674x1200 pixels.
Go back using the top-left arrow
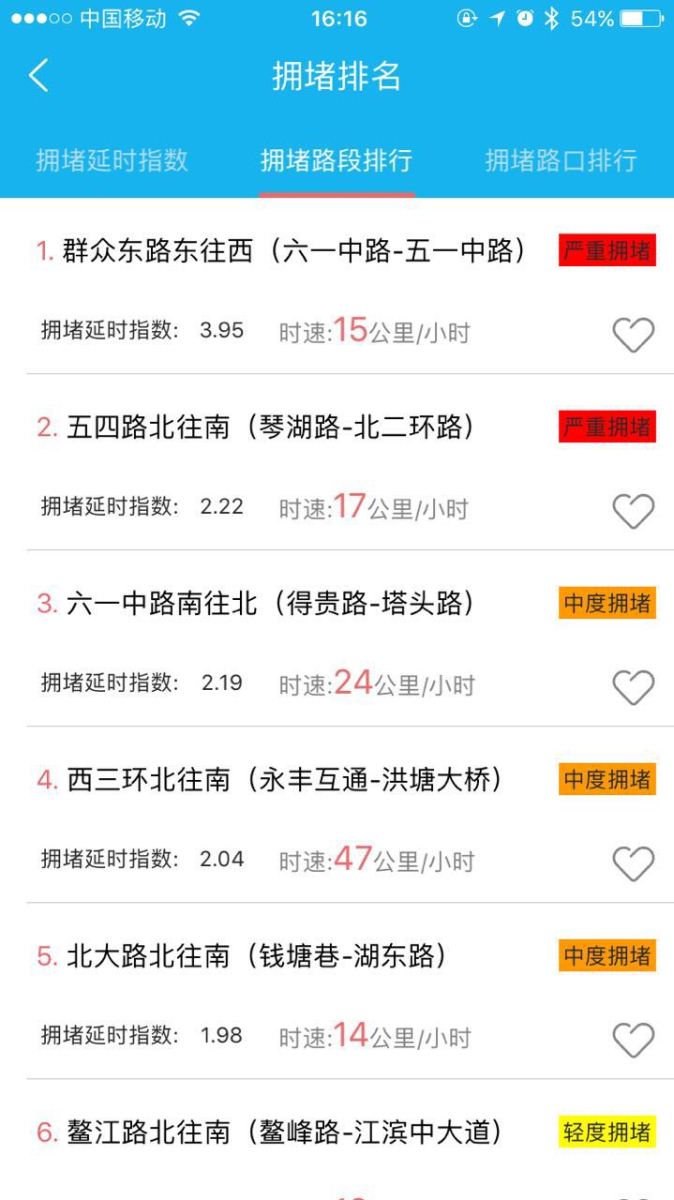(x=38, y=76)
